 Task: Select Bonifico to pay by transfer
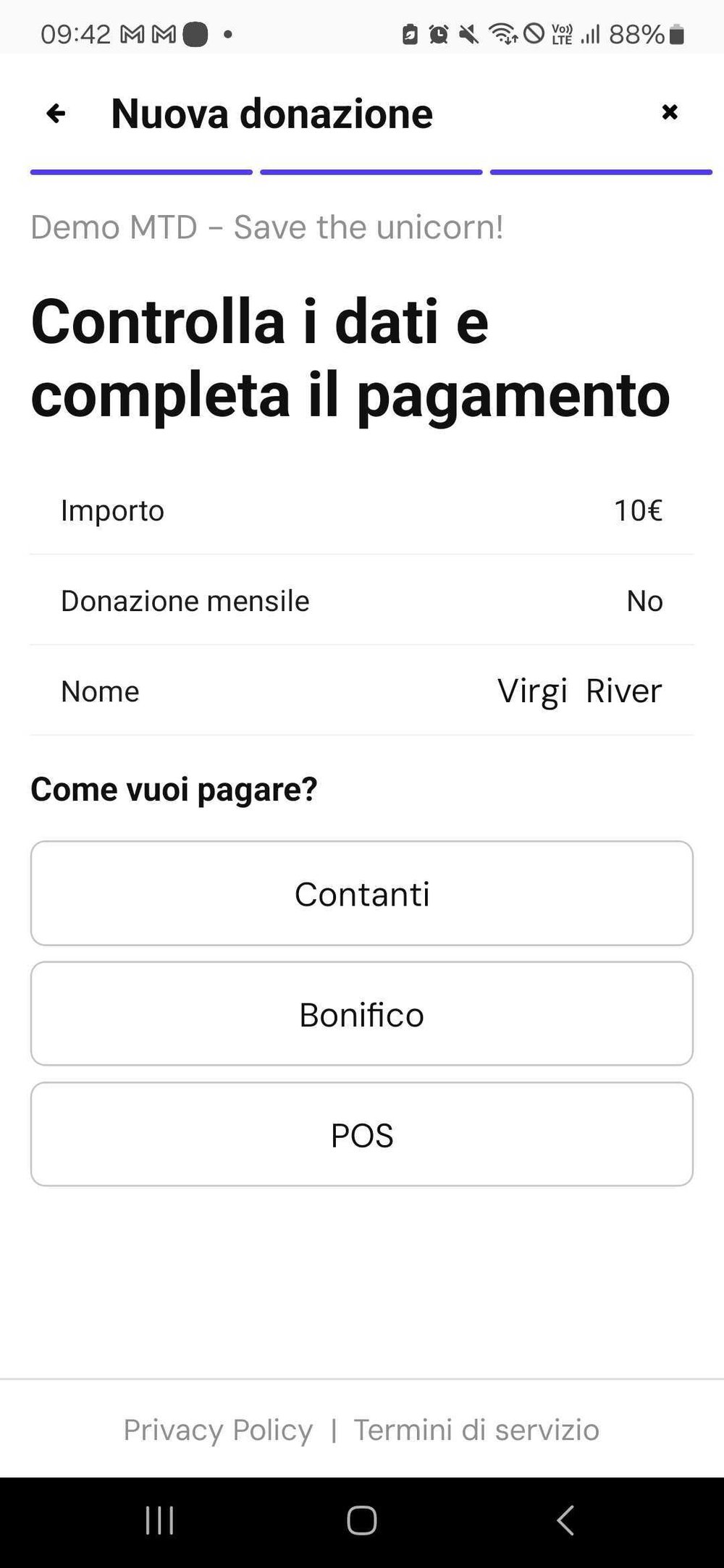coord(362,1013)
